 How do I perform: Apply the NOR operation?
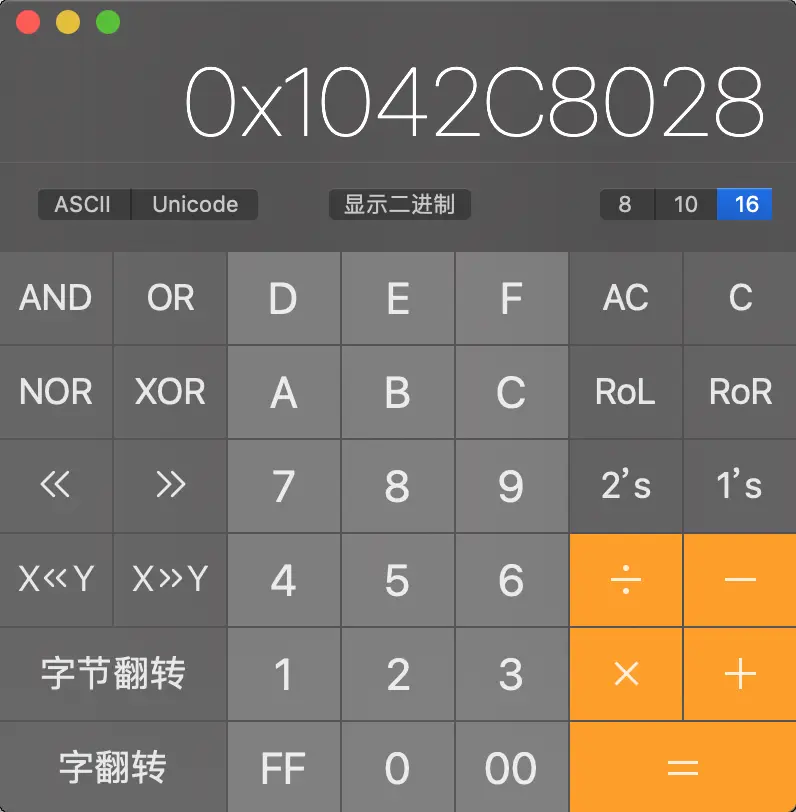click(x=56, y=392)
